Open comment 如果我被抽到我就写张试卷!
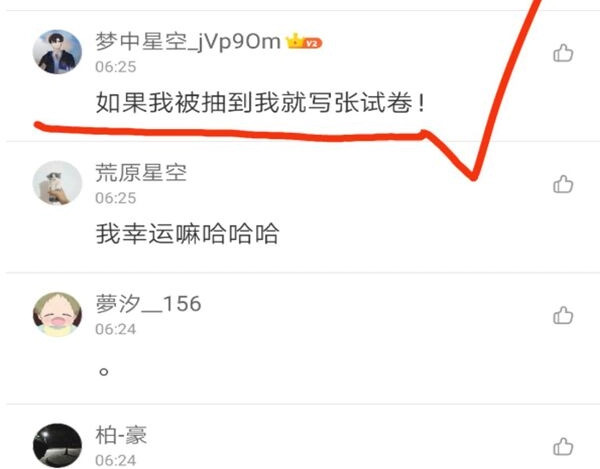This screenshot has width=600, height=469. coord(260,103)
